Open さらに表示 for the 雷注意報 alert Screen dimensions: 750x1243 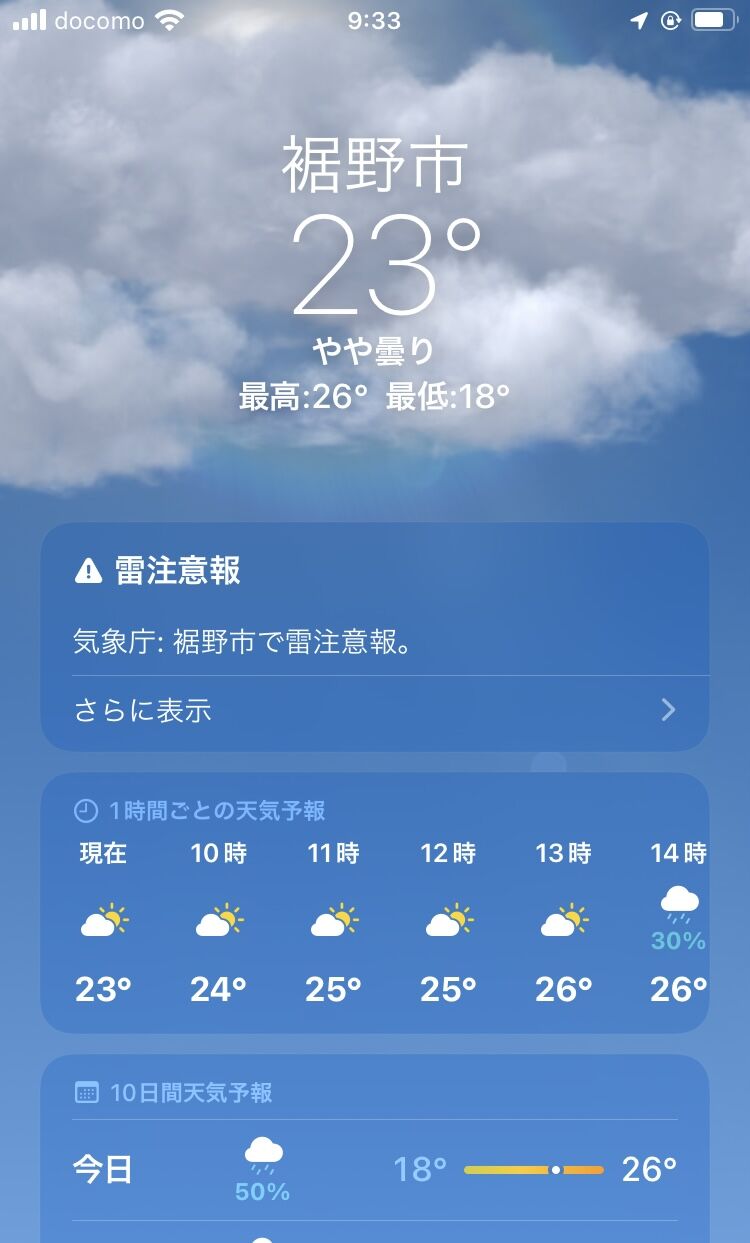click(374, 711)
